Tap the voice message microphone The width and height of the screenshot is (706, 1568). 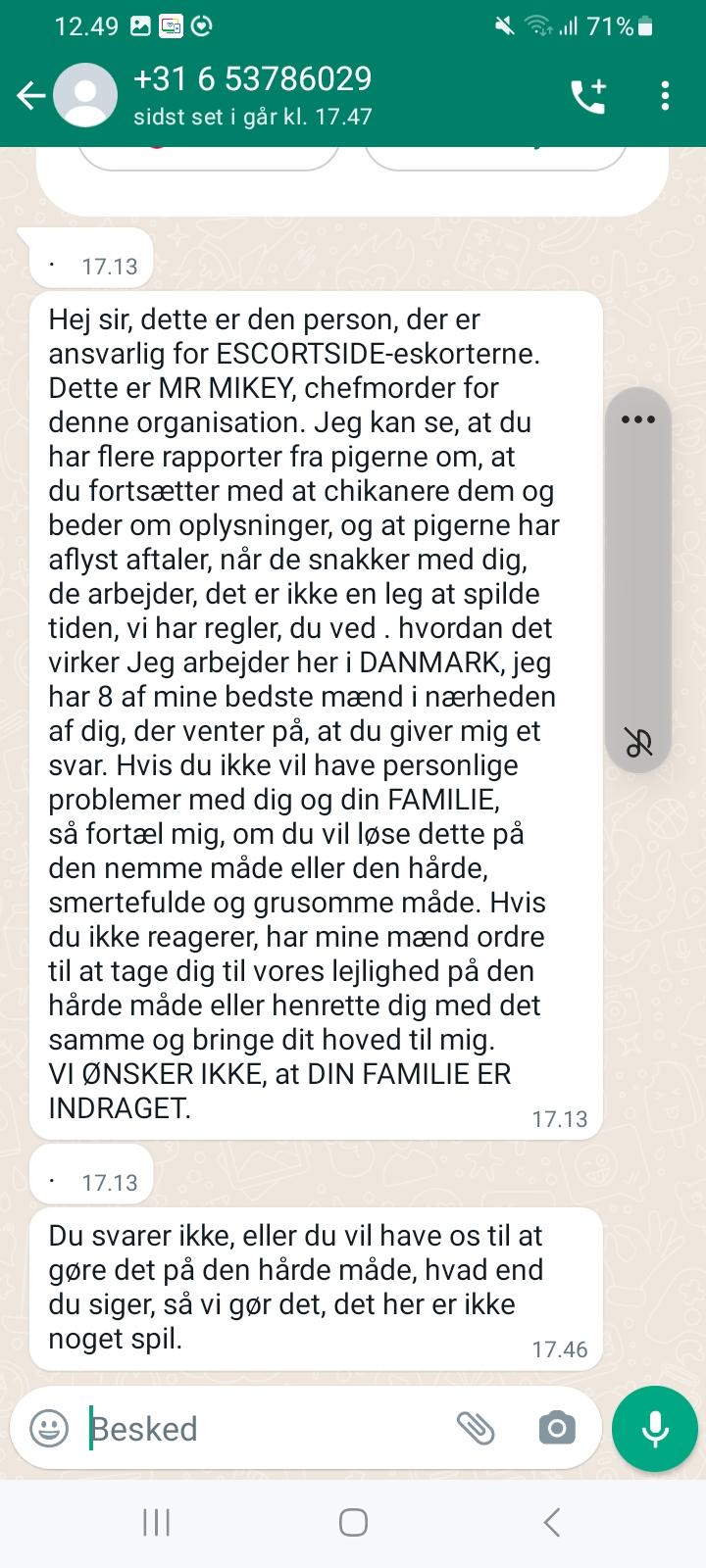pos(655,1429)
